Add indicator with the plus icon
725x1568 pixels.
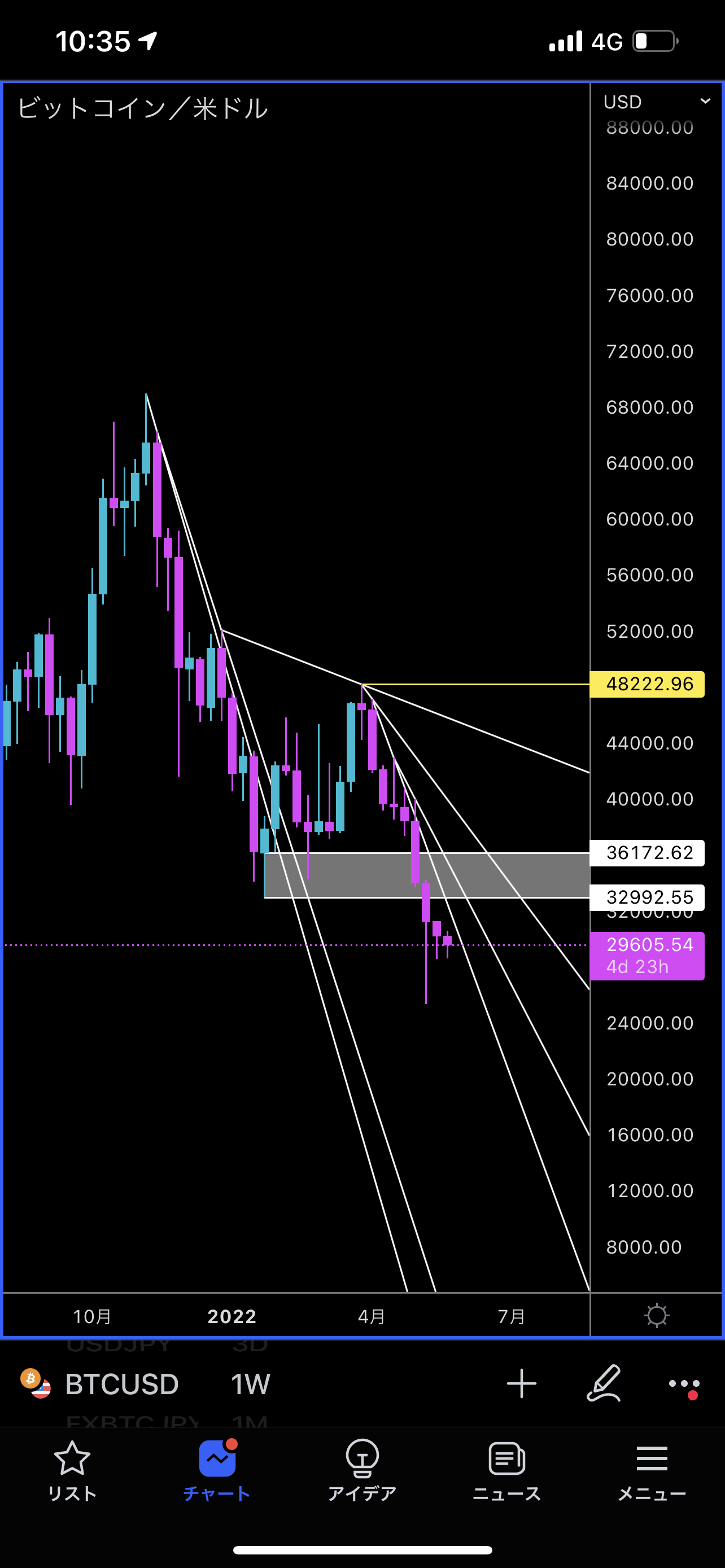[521, 1383]
